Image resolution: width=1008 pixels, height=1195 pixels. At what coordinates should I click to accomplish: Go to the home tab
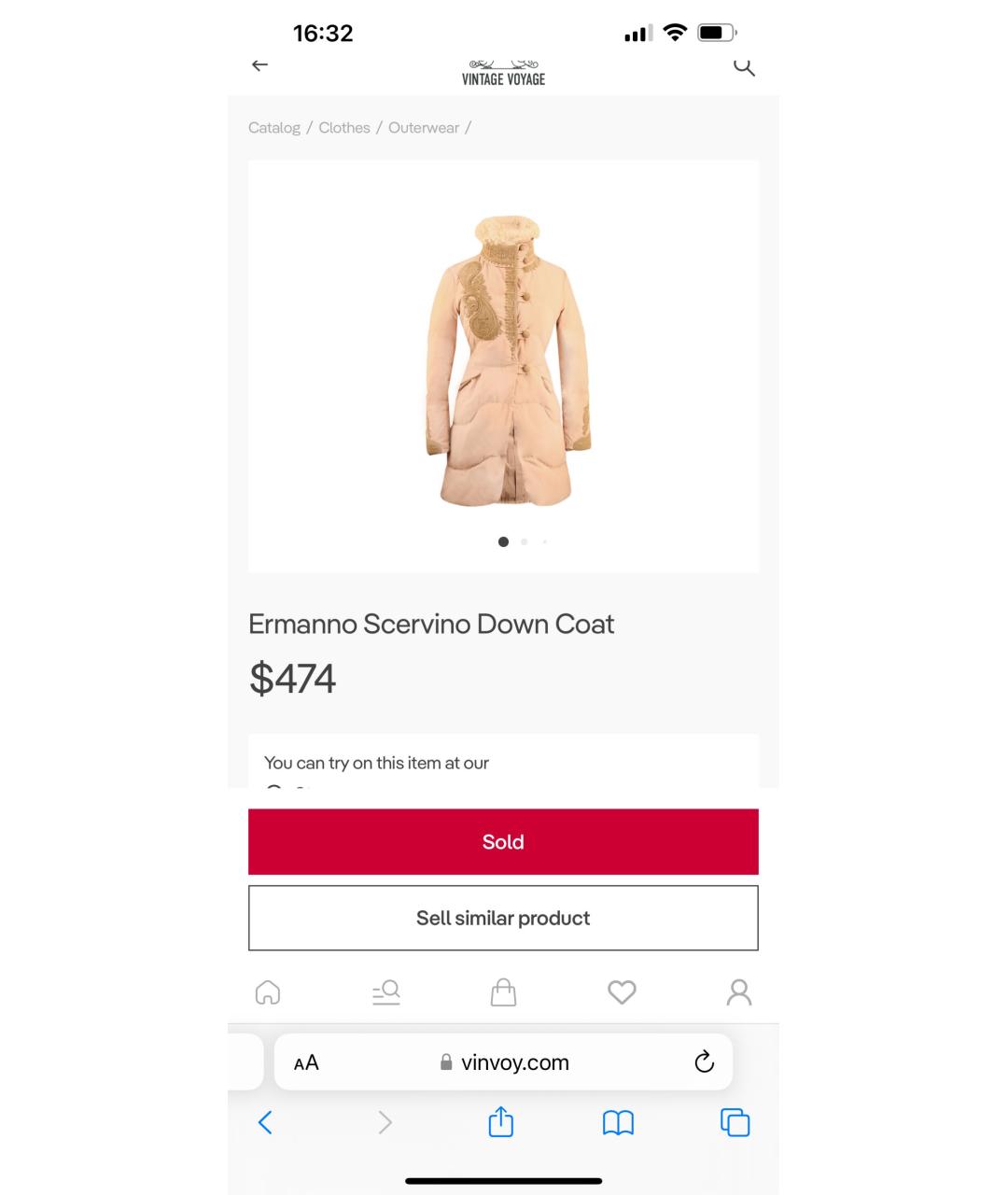[268, 991]
